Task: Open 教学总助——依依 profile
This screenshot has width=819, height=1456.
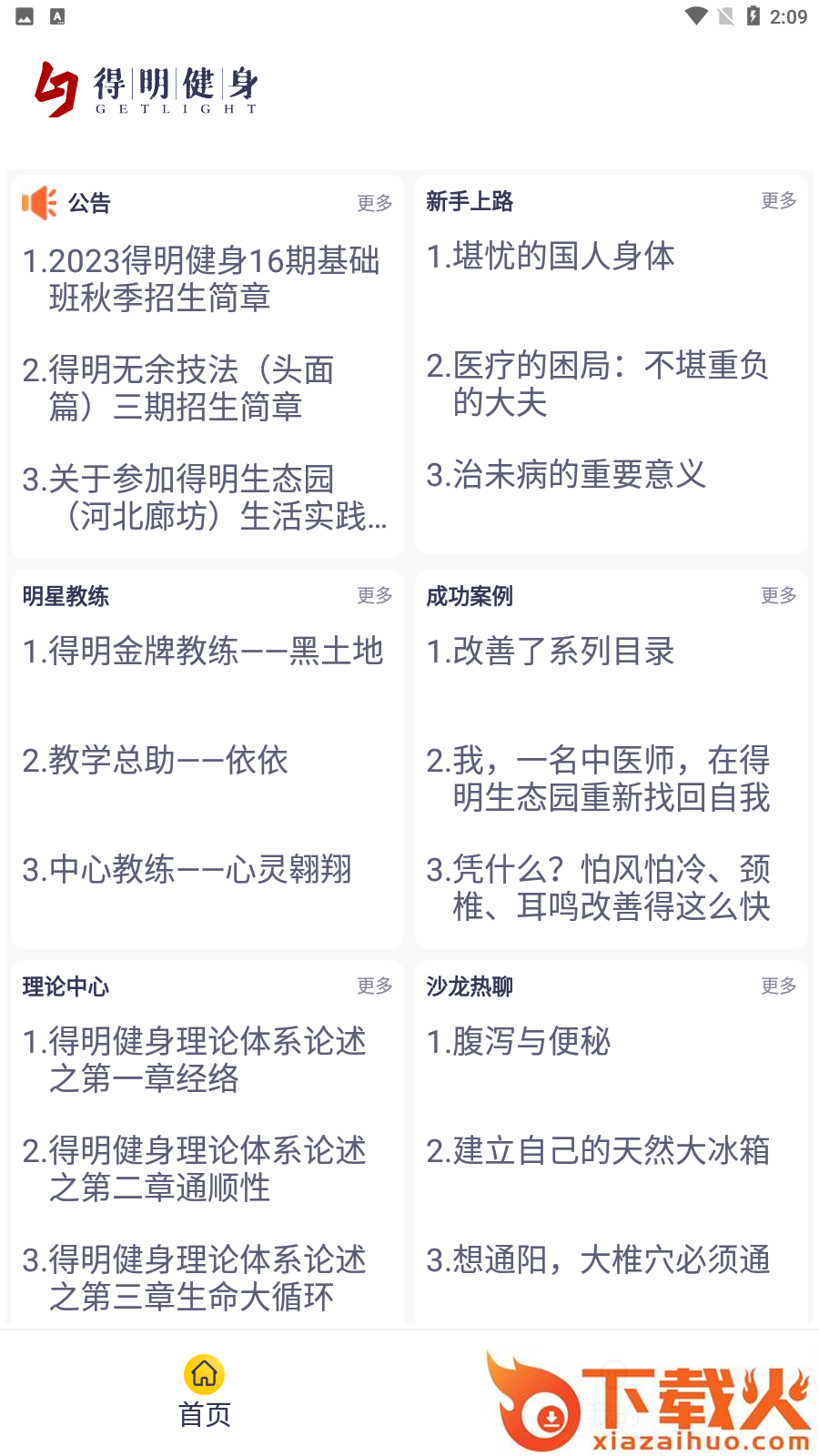Action: 156,761
